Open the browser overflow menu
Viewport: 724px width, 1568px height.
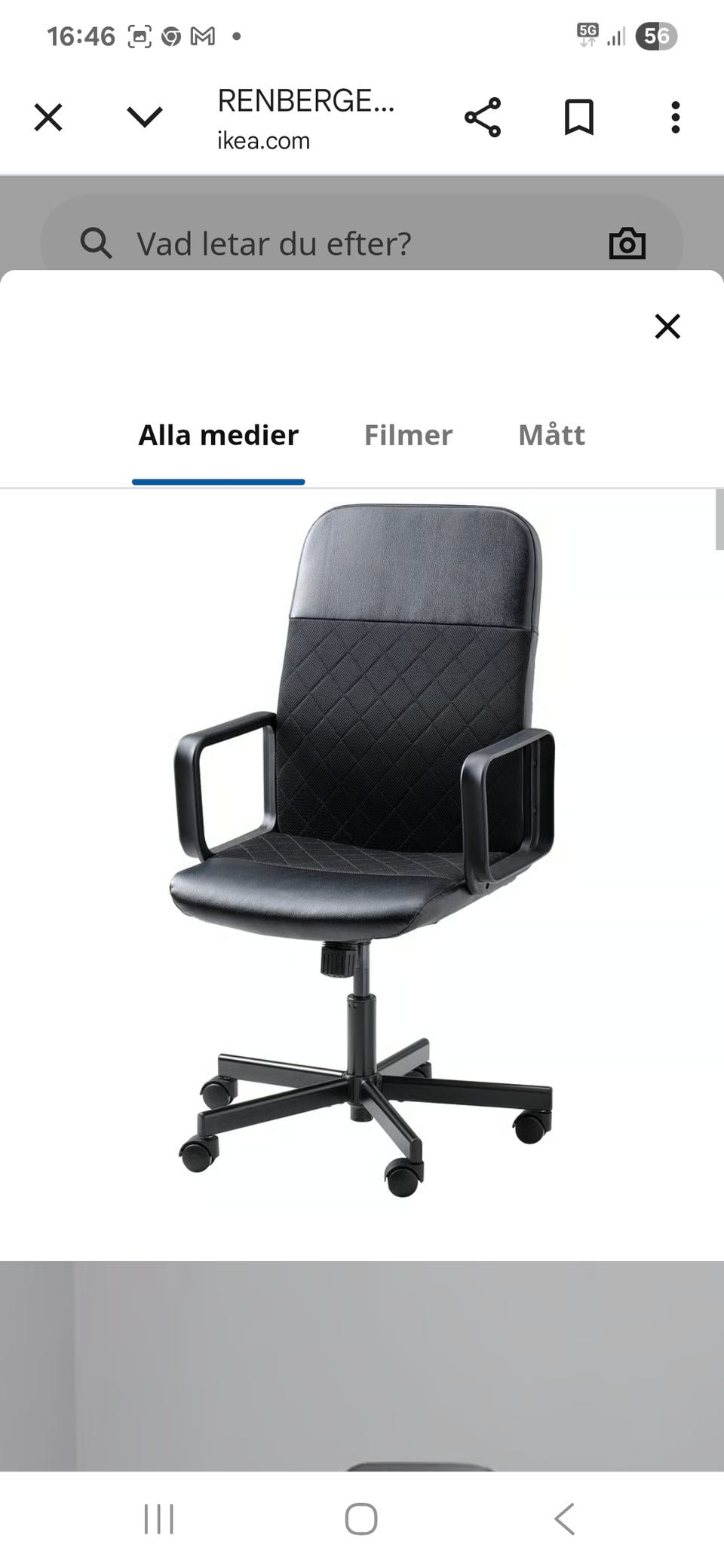pos(674,117)
